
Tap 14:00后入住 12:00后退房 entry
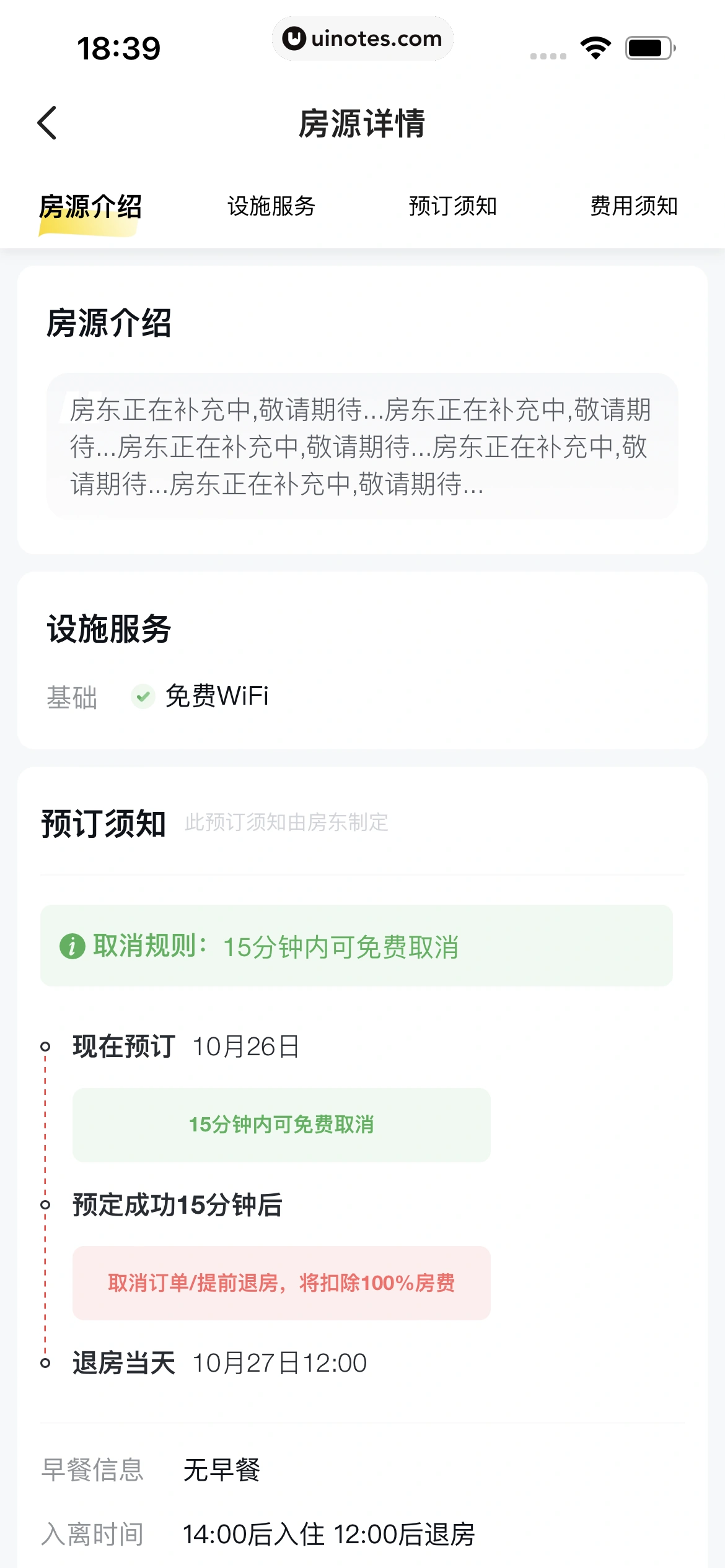[x=329, y=1534]
